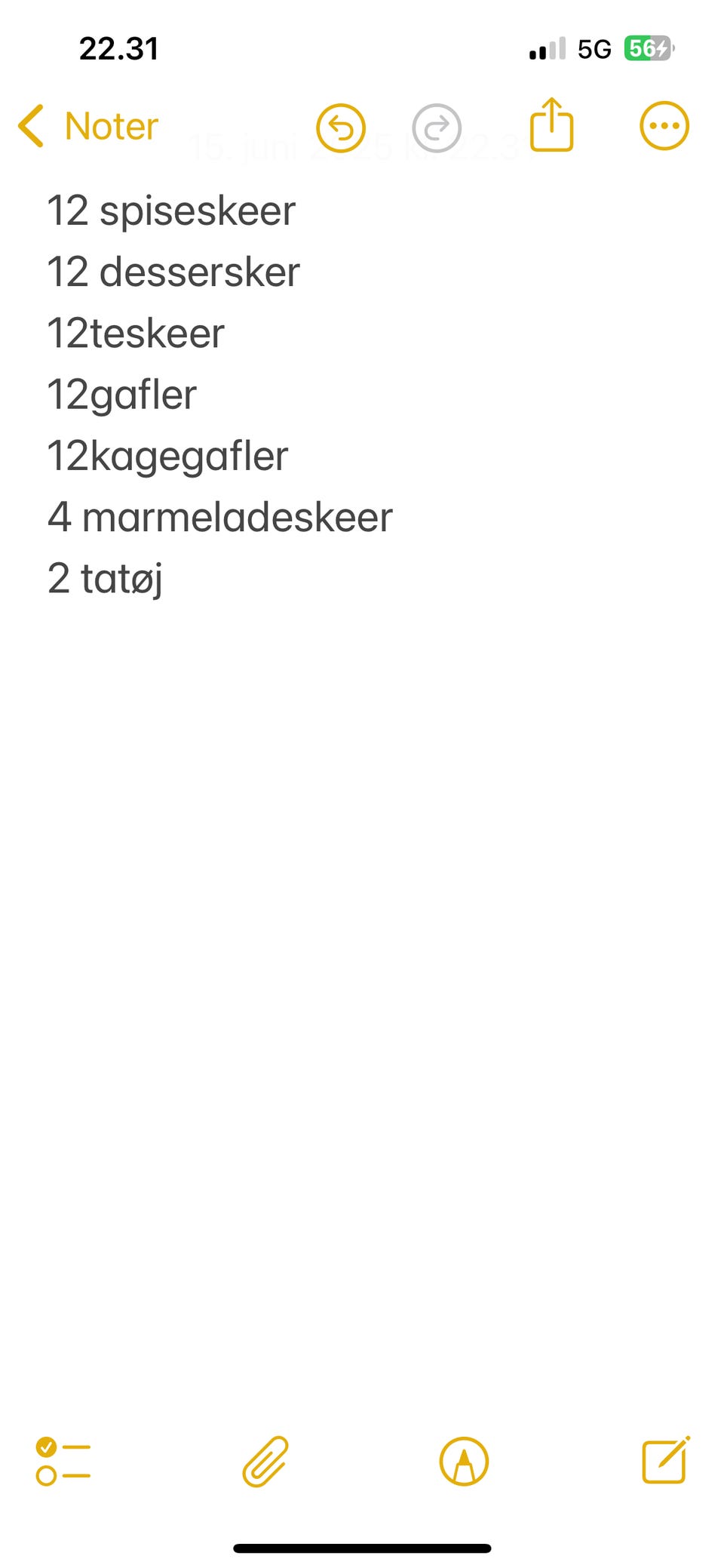Tap the 5G network indicator
The width and height of the screenshot is (724, 1568).
coord(597,48)
